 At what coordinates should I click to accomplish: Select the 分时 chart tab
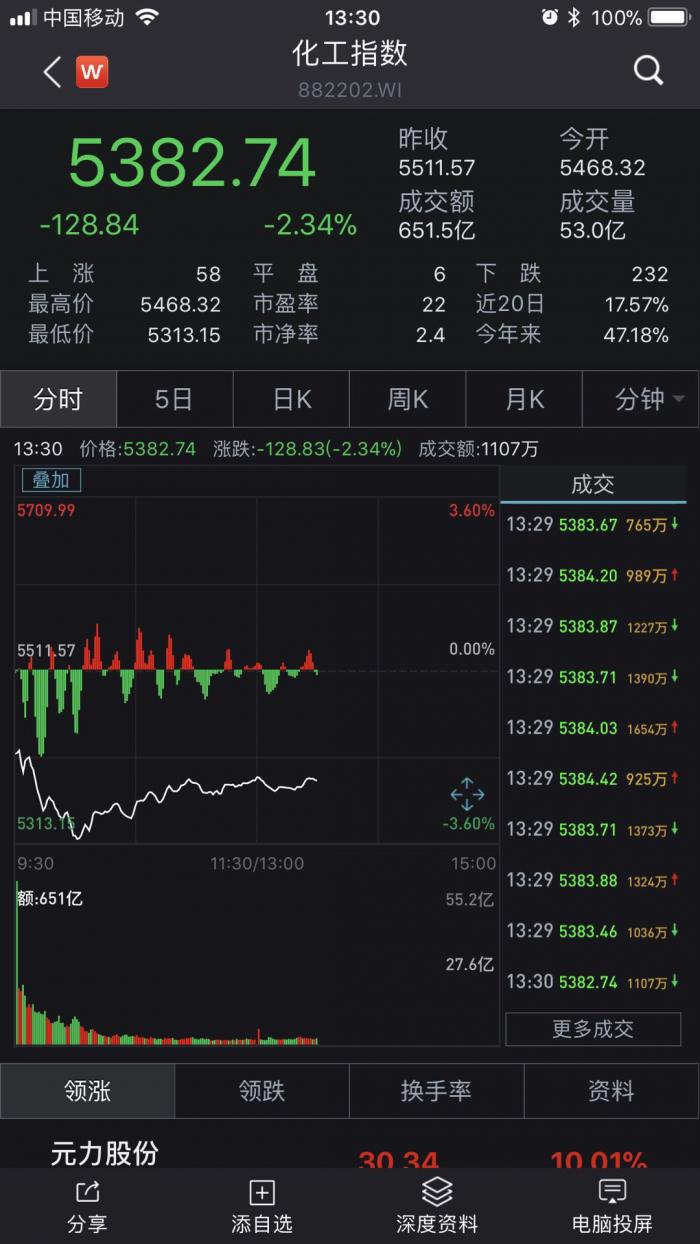(58, 400)
